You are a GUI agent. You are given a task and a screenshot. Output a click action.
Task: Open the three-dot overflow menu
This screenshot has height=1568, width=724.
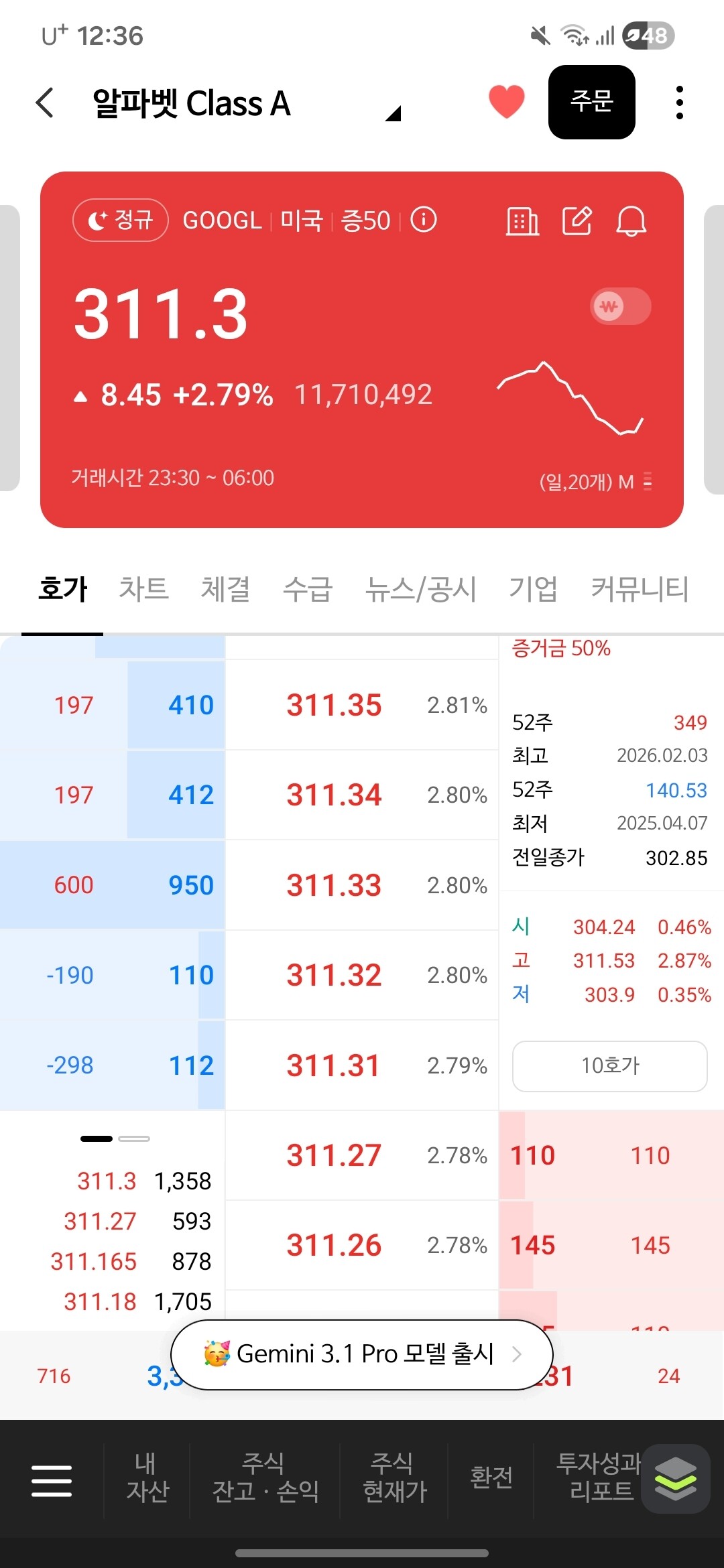[680, 103]
